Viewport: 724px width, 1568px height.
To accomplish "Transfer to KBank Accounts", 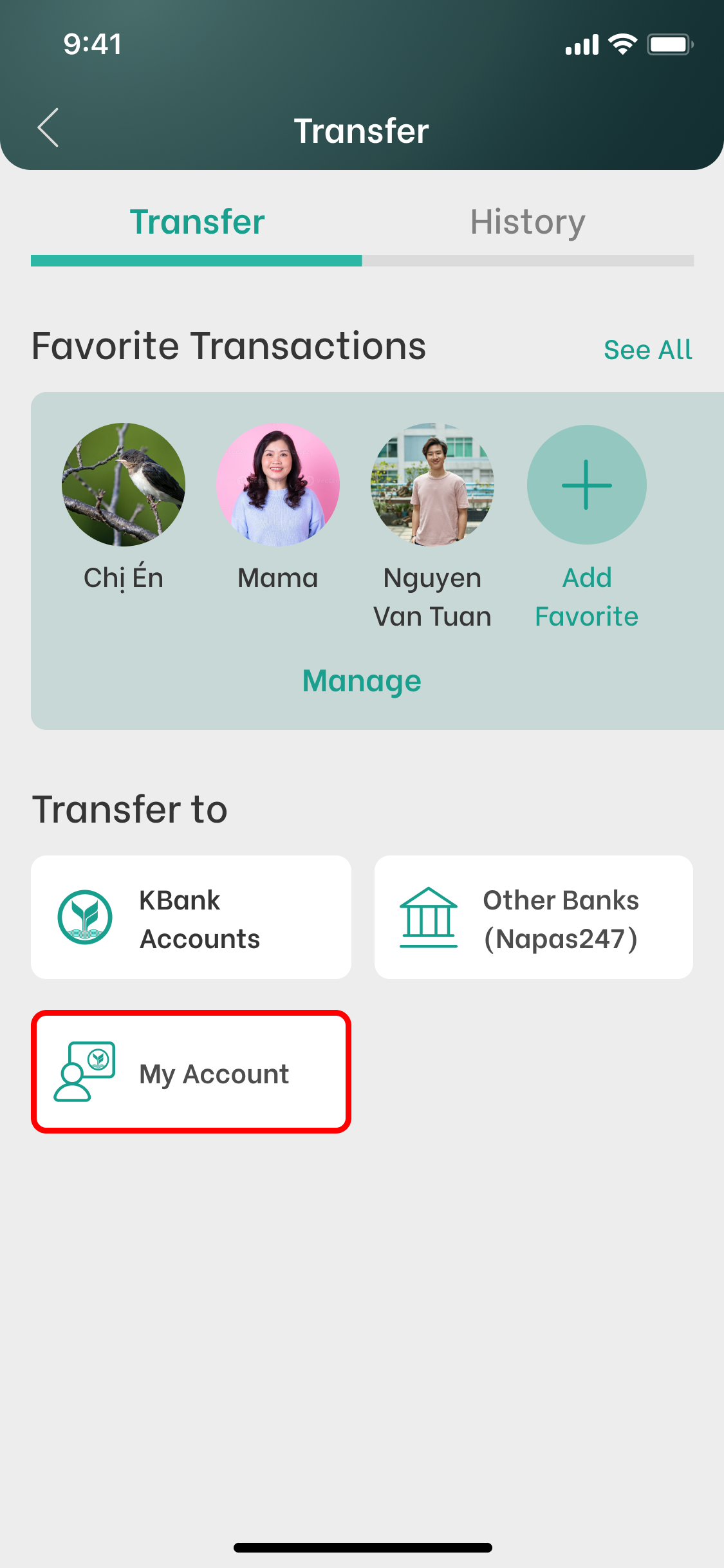I will (191, 917).
